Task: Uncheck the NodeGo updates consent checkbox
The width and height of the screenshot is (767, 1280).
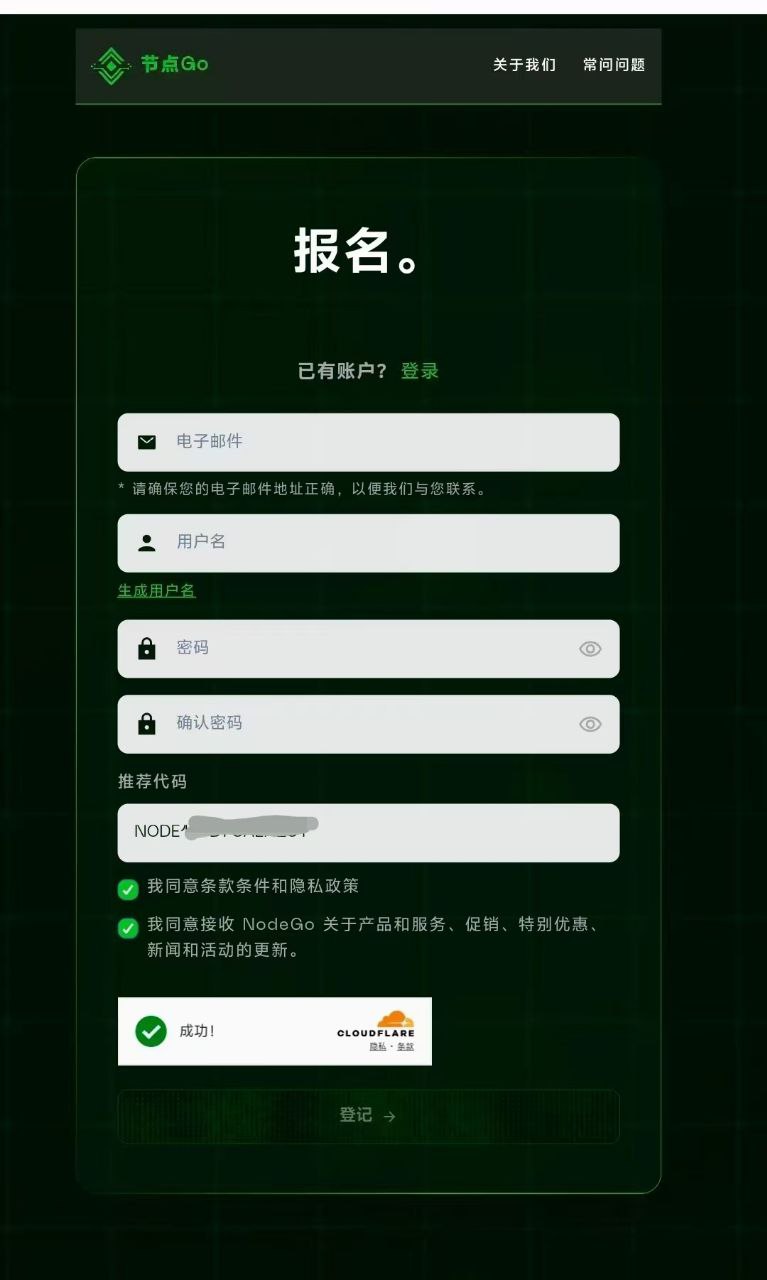Action: click(x=128, y=928)
